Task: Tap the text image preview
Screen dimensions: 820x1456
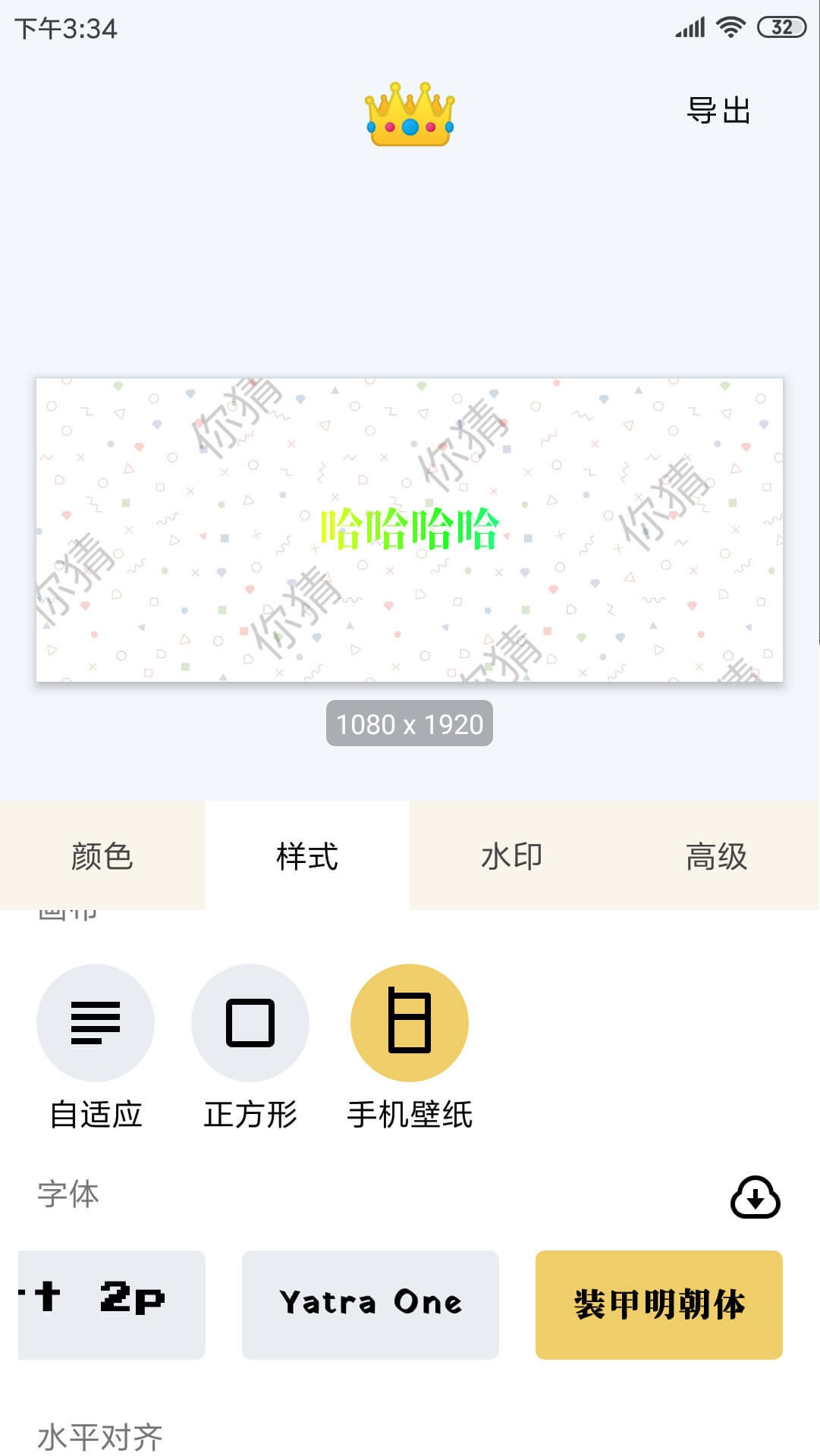Action: coord(410,529)
